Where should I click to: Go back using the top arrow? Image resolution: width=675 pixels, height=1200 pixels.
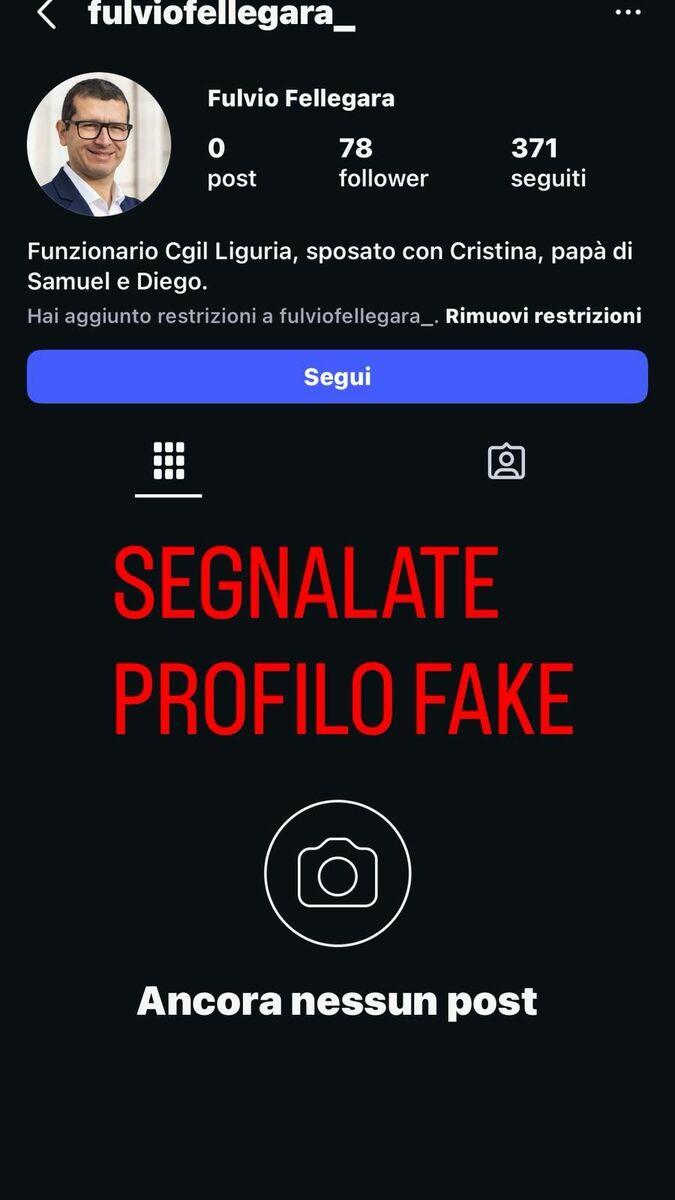click(x=45, y=14)
